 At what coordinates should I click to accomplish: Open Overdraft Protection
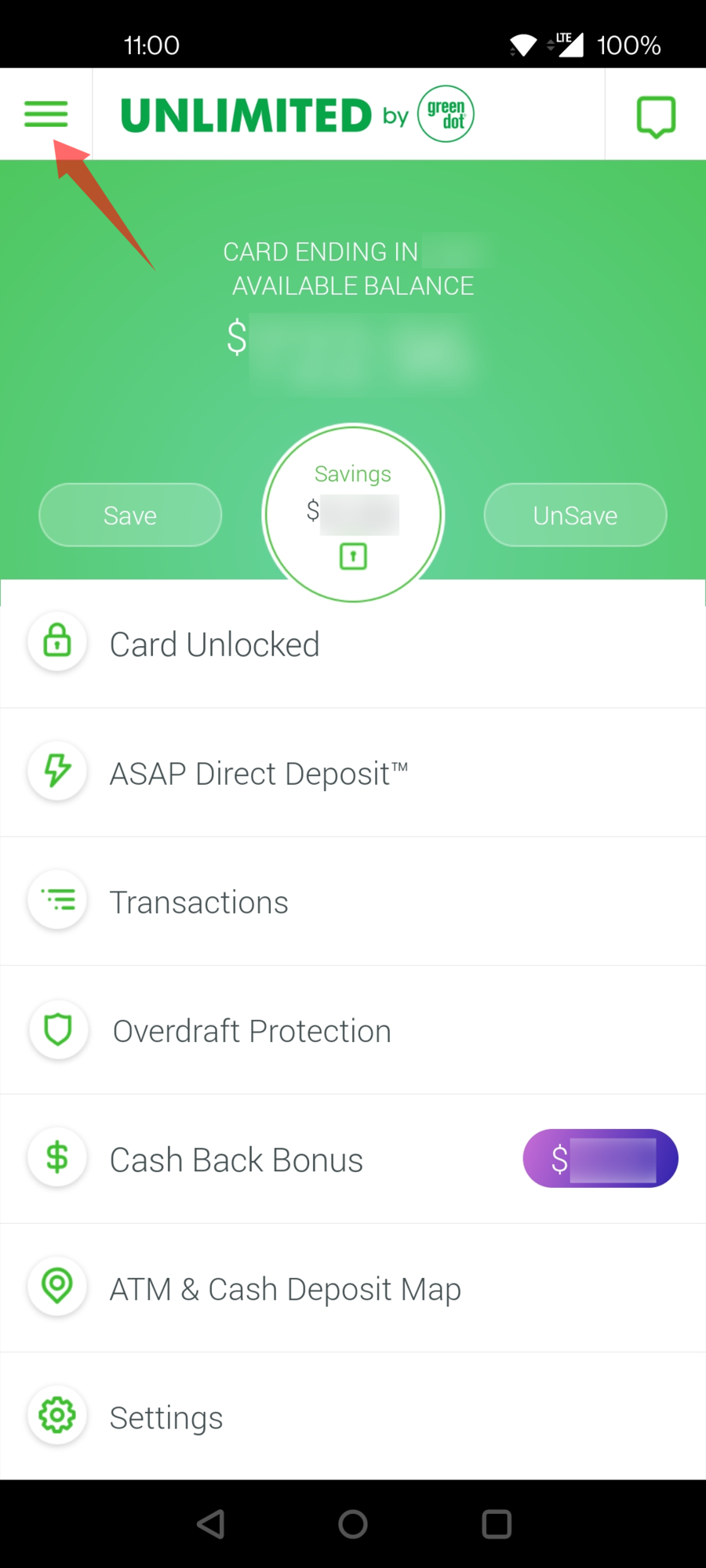click(353, 1030)
